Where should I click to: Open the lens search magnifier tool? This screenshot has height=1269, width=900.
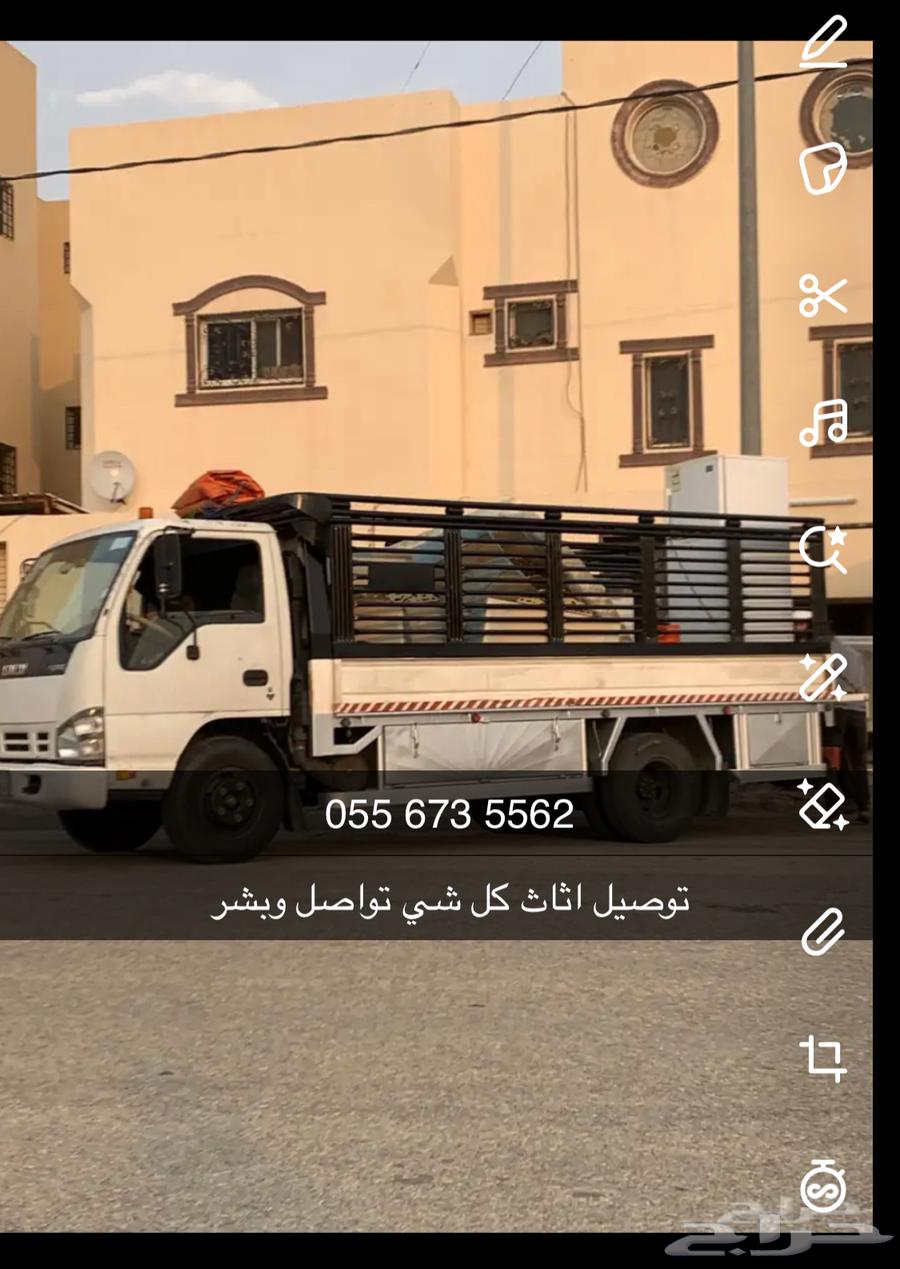[823, 548]
